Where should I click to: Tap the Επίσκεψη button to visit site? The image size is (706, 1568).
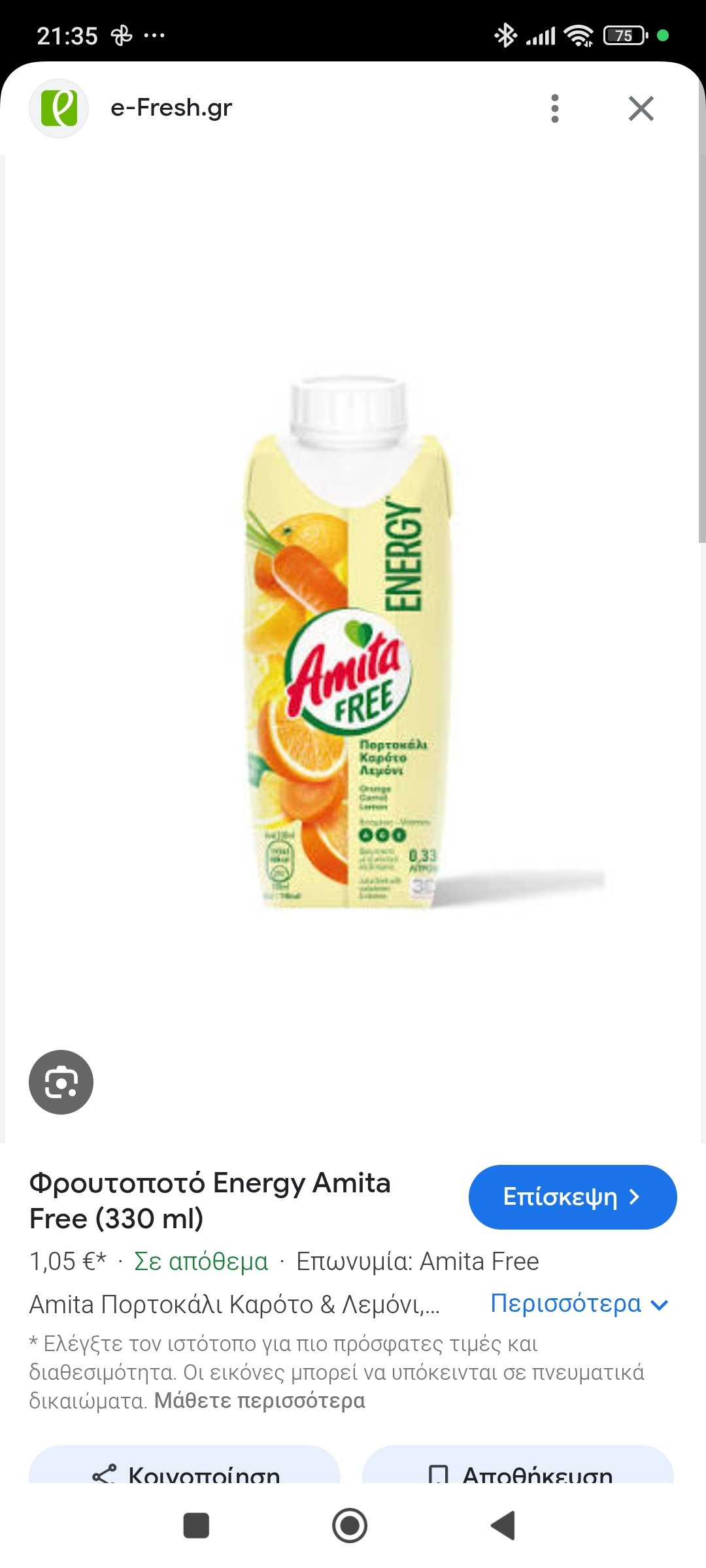click(572, 1197)
